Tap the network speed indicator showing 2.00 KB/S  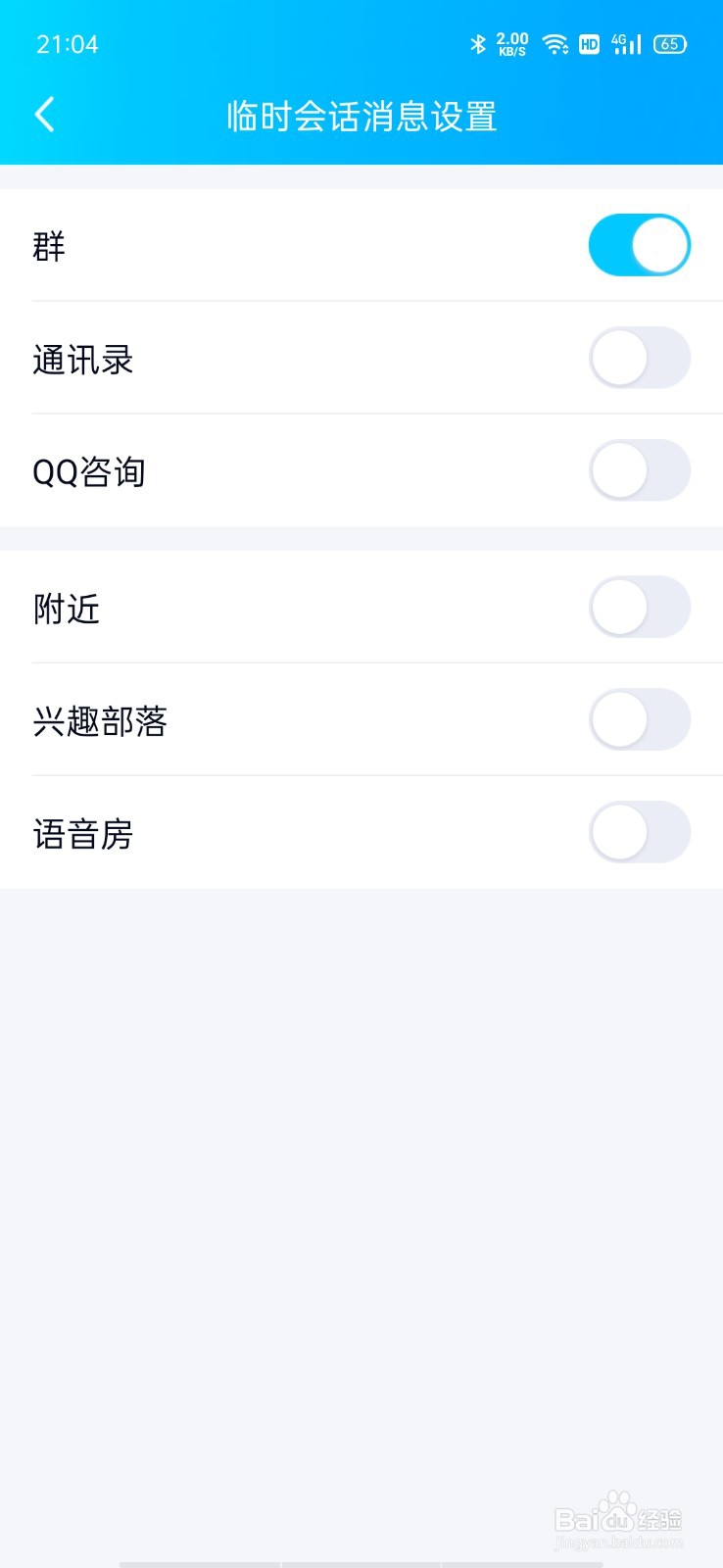pyautogui.click(x=510, y=43)
